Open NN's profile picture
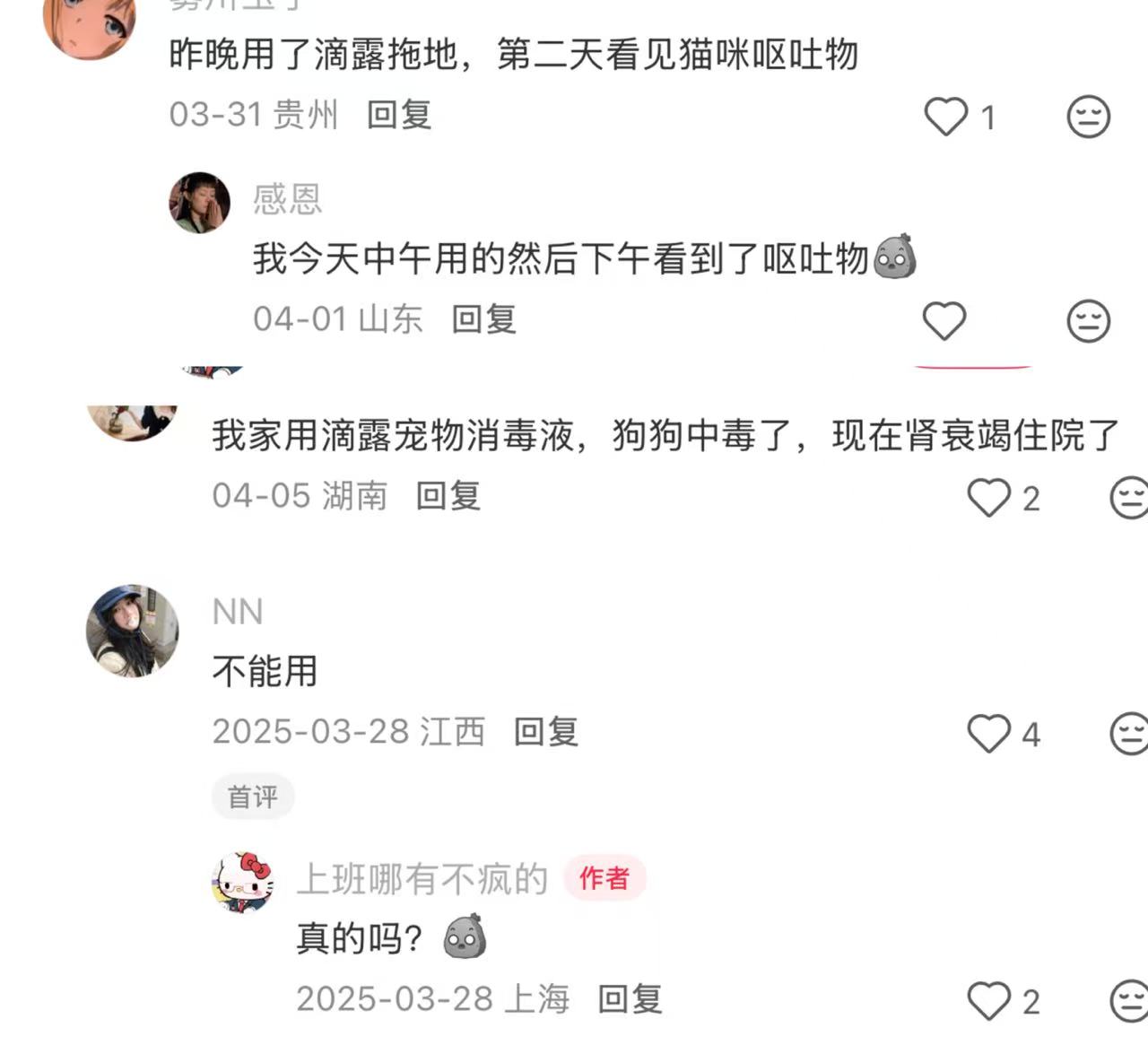 click(x=132, y=631)
